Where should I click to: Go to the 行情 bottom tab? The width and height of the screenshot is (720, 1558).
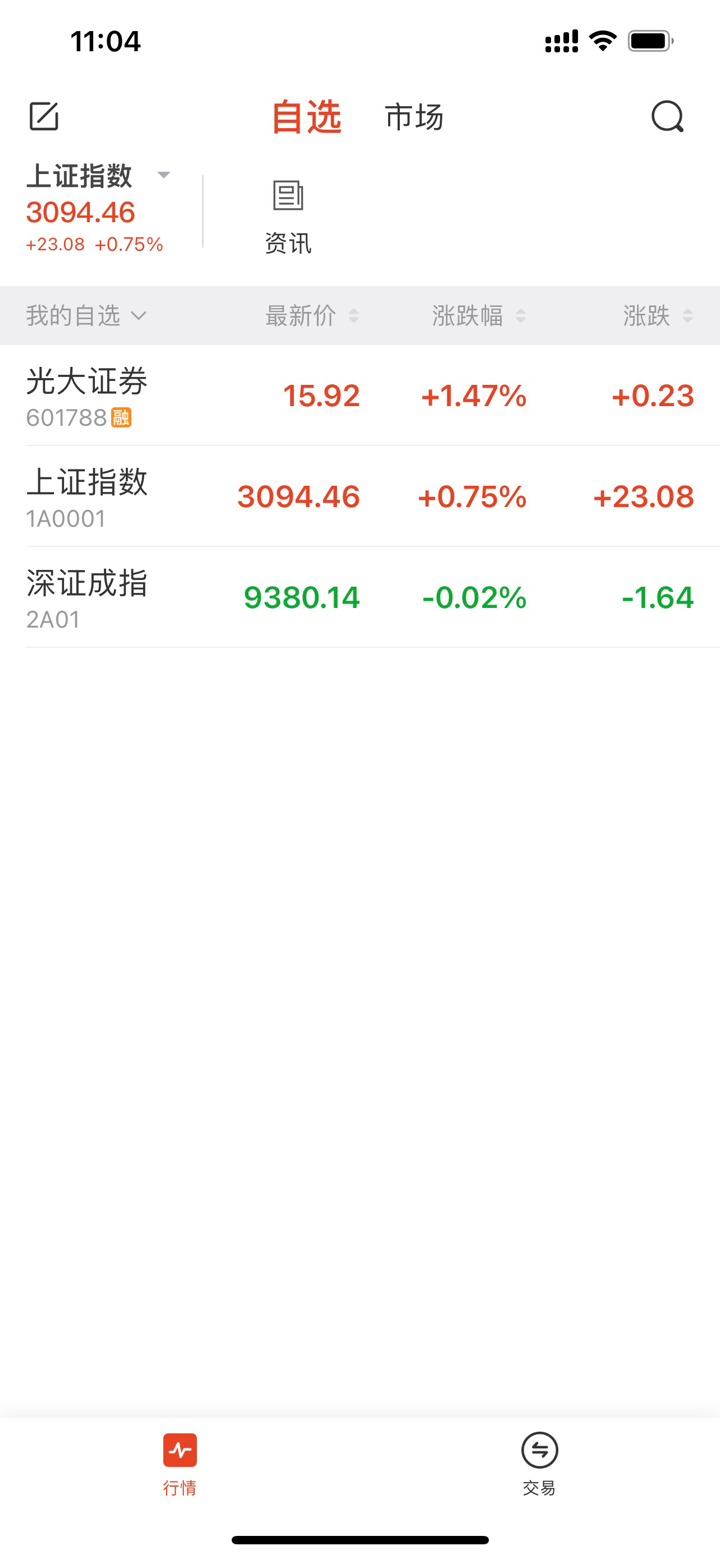(180, 1464)
